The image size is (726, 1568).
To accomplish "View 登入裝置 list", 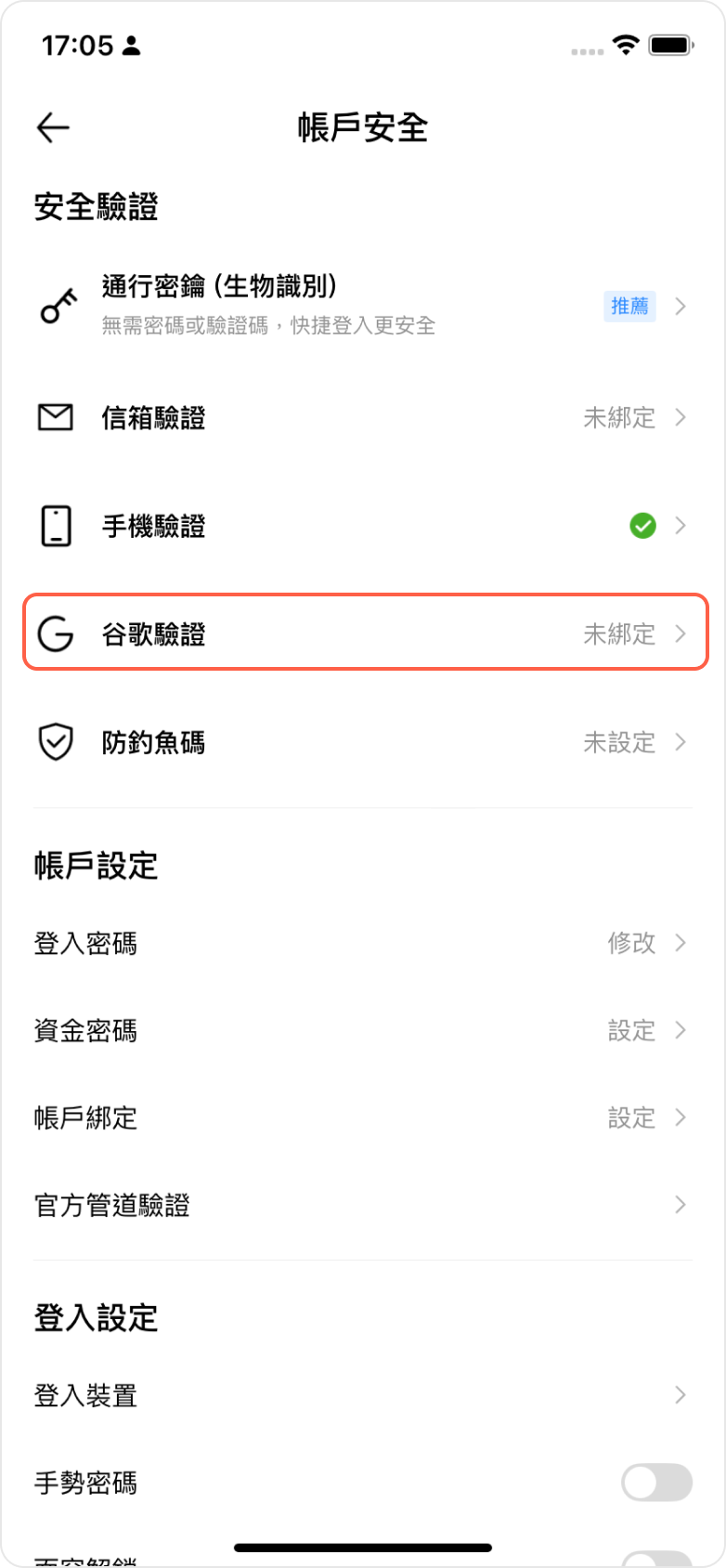I will pos(362,1394).
